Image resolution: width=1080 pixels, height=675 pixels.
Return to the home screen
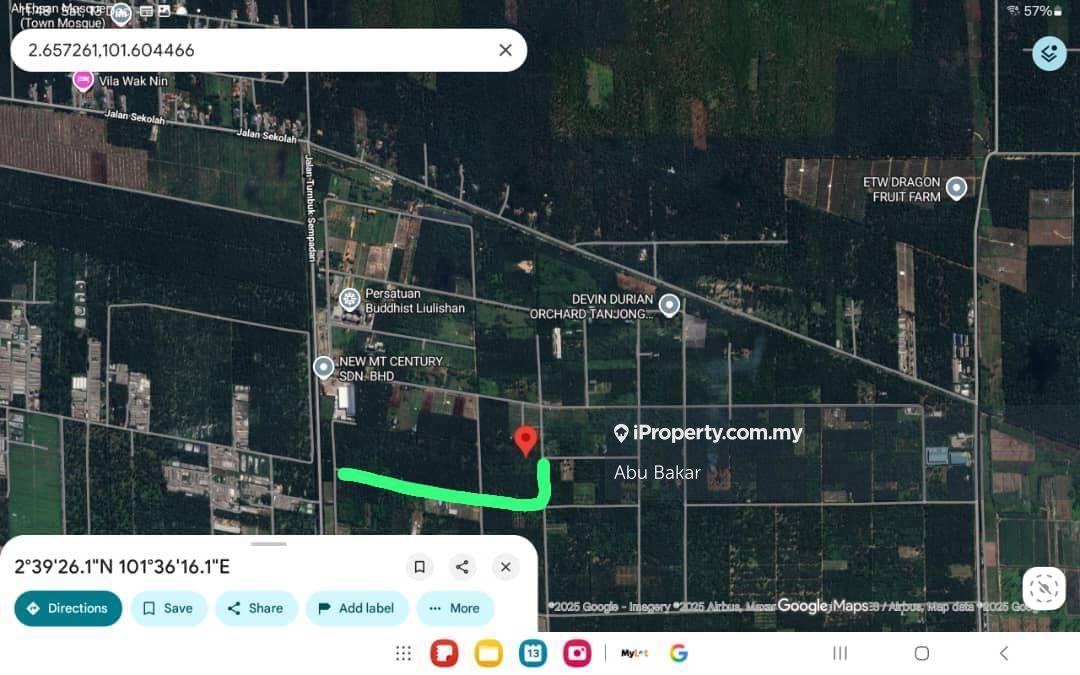[921, 653]
